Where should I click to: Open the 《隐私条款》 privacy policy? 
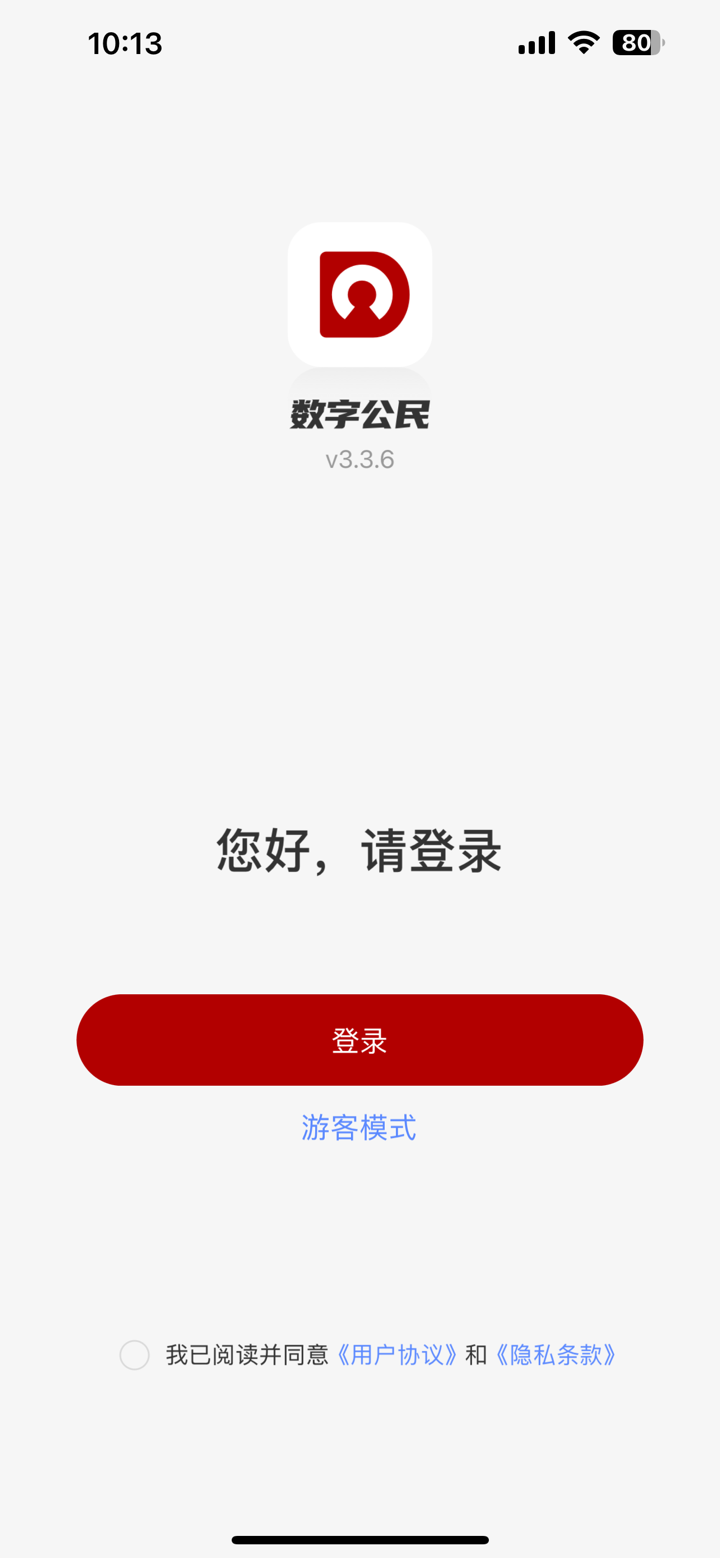pos(557,1355)
